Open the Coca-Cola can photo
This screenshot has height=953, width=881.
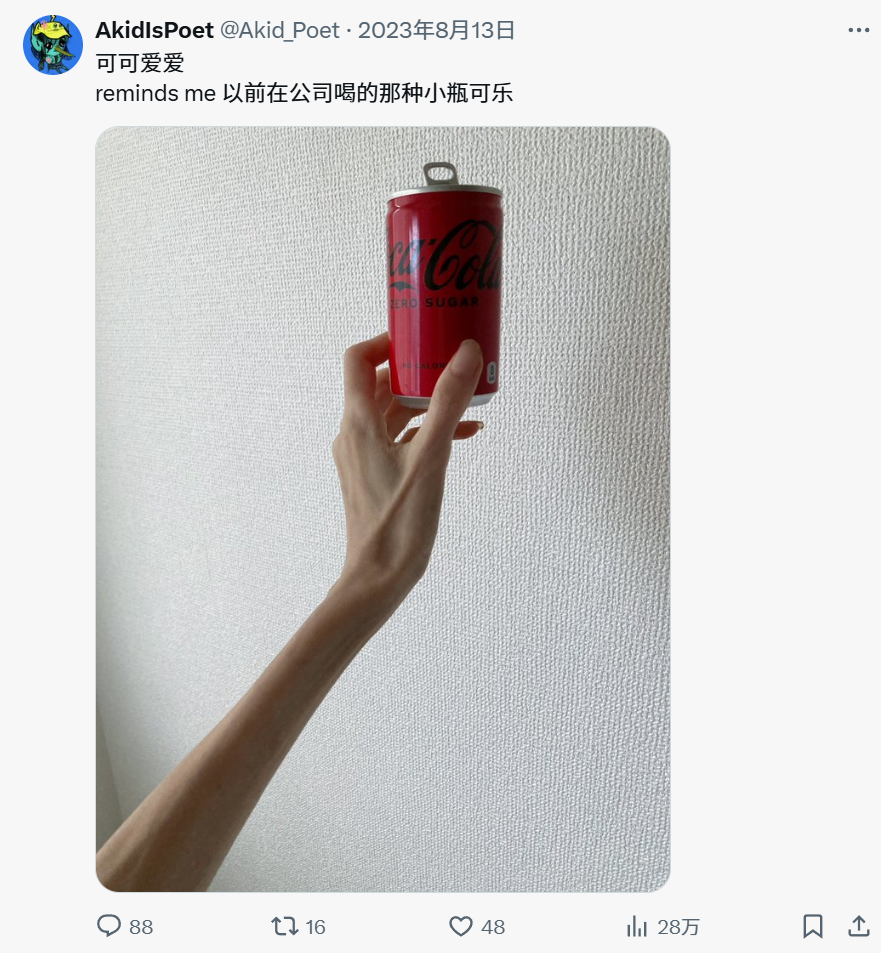[383, 508]
